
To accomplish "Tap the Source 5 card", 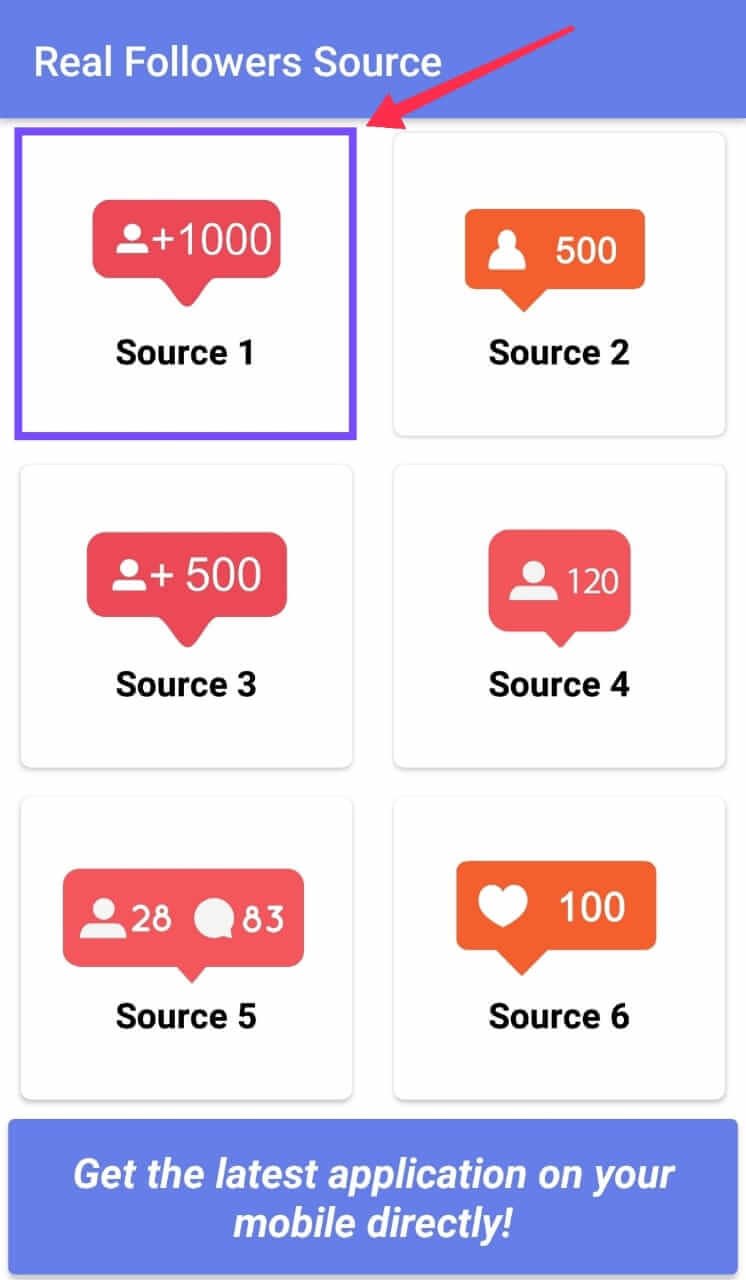I will 186,948.
